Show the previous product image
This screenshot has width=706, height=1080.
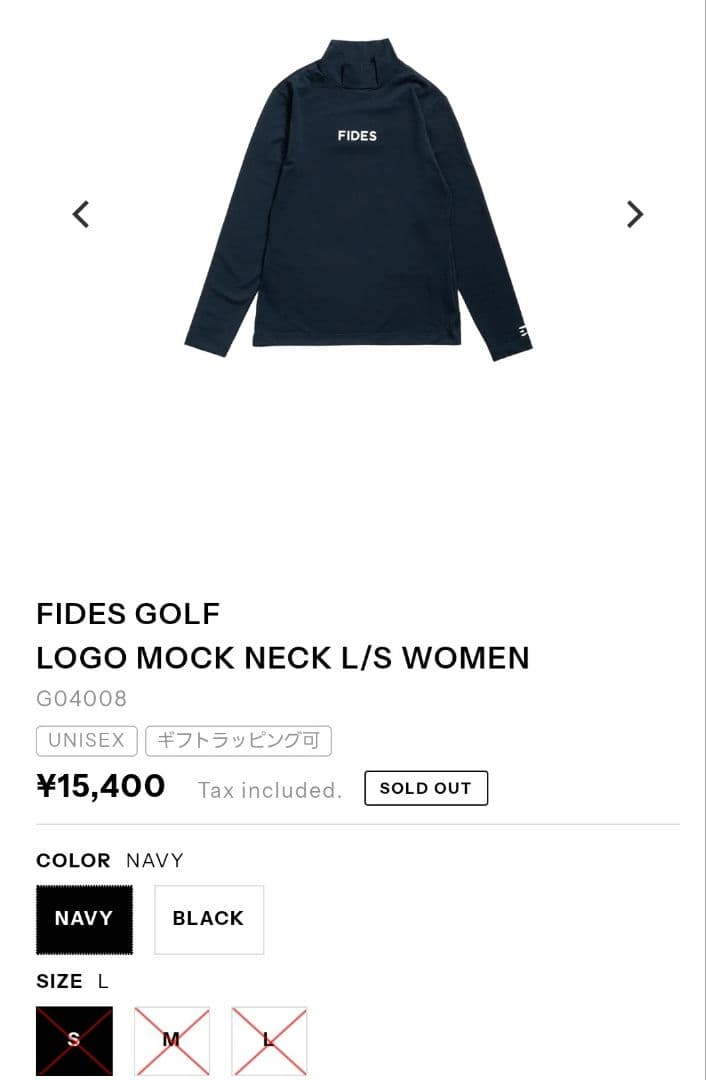click(81, 214)
